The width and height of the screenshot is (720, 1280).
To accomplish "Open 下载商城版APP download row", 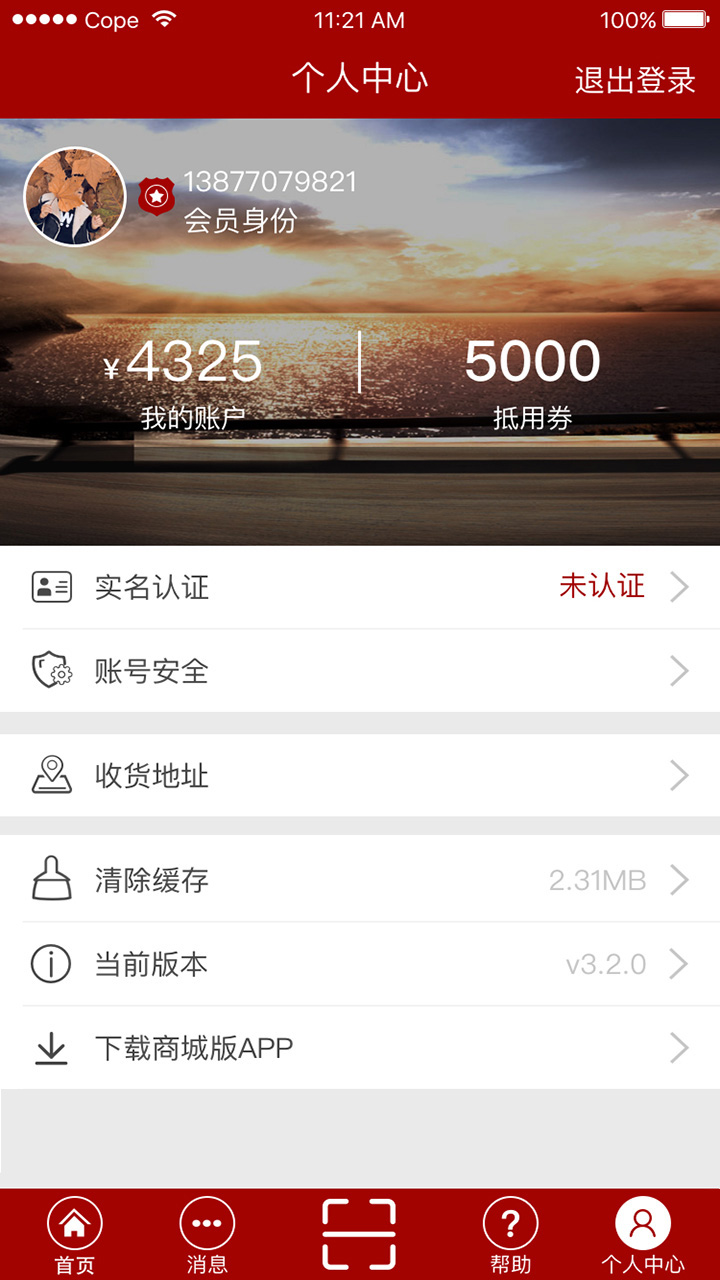I will pos(360,1048).
